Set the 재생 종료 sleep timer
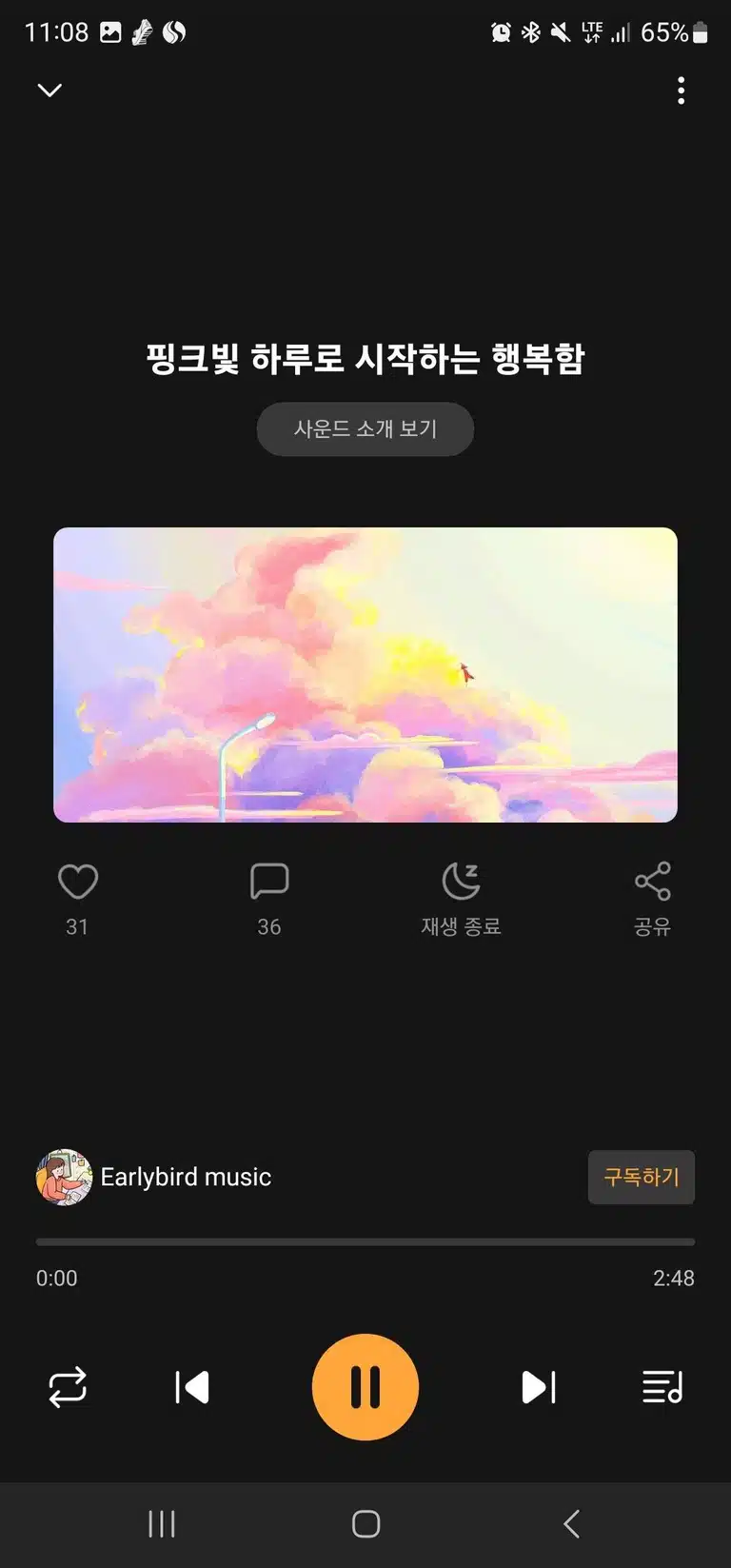Screen dimensions: 731x1568 [x=462, y=900]
